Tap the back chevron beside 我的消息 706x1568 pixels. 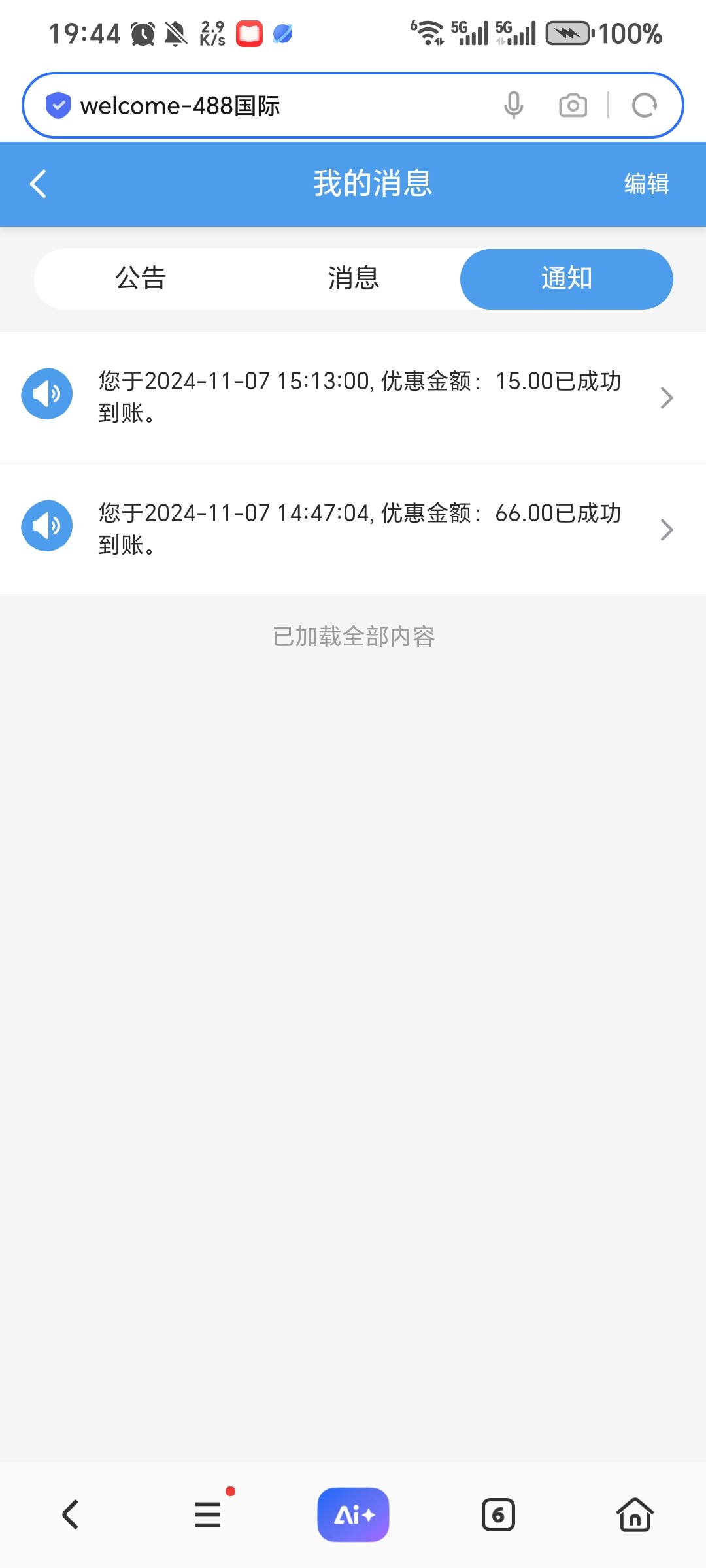coord(37,184)
